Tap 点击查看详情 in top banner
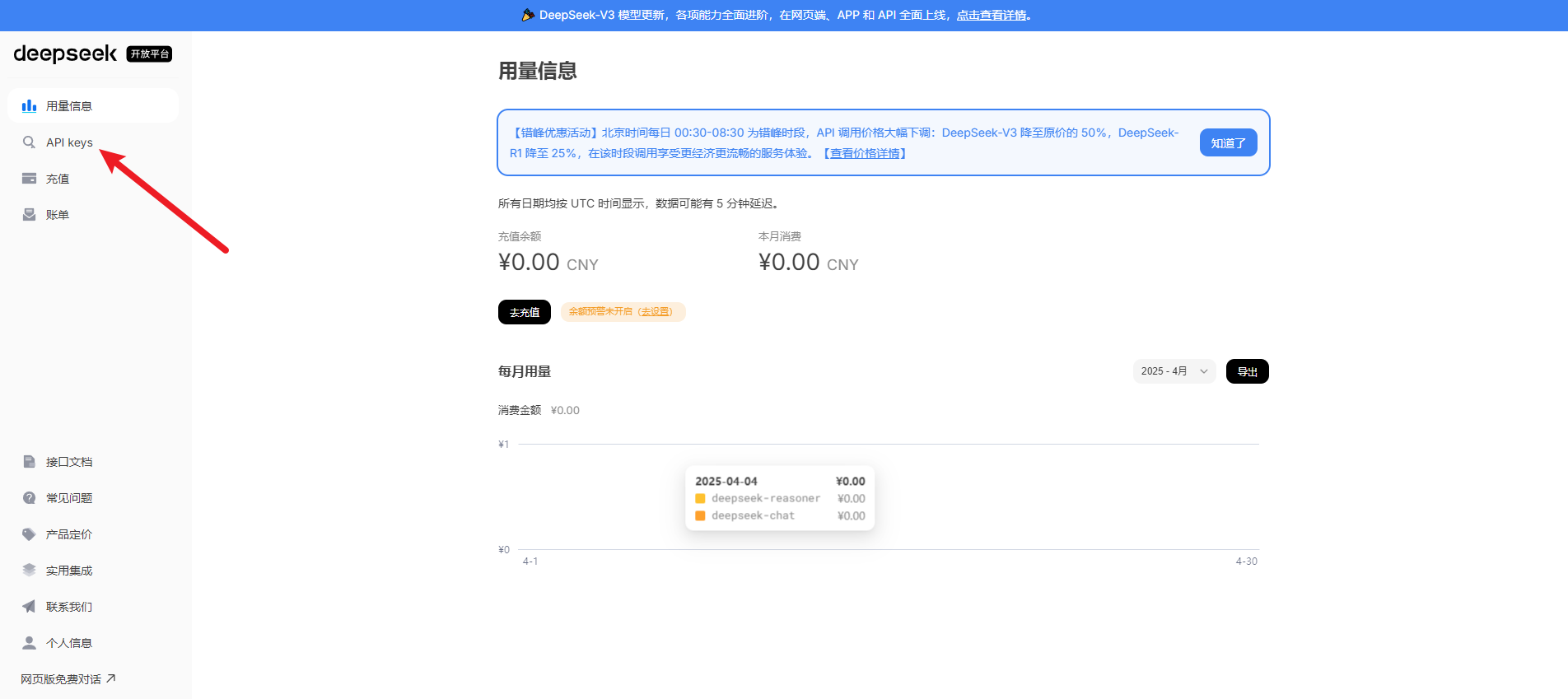The width and height of the screenshot is (1568, 699). (x=992, y=15)
